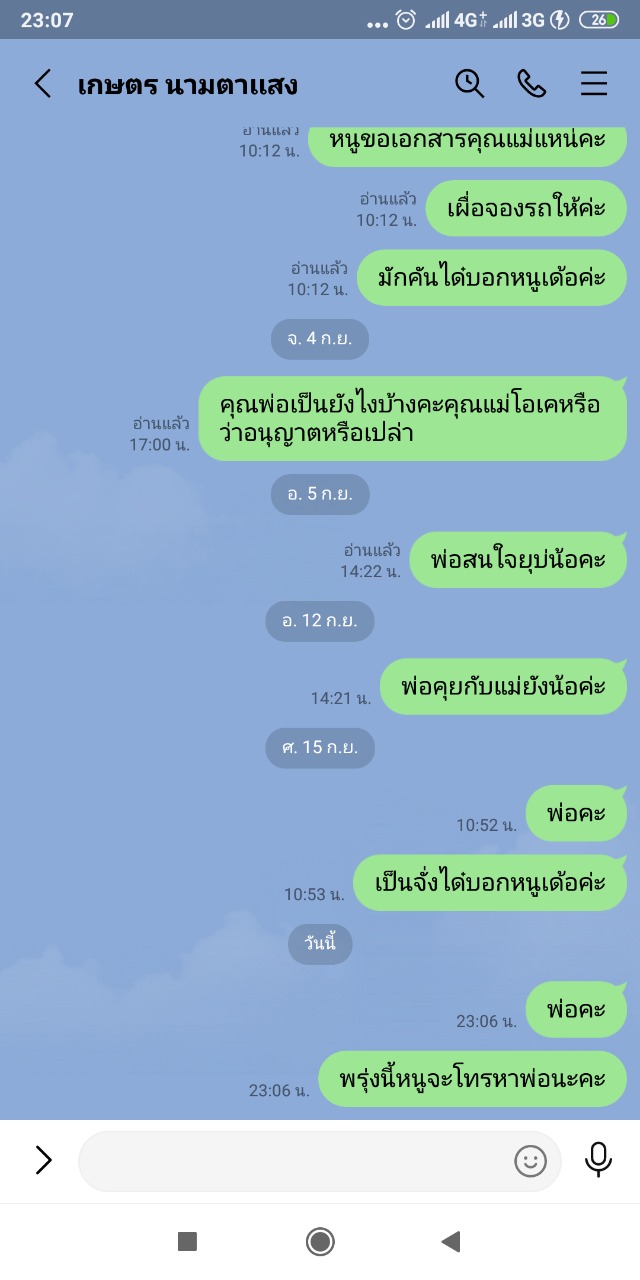This screenshot has width=640, height=1280.
Task: Search within this chat
Action: point(469,84)
